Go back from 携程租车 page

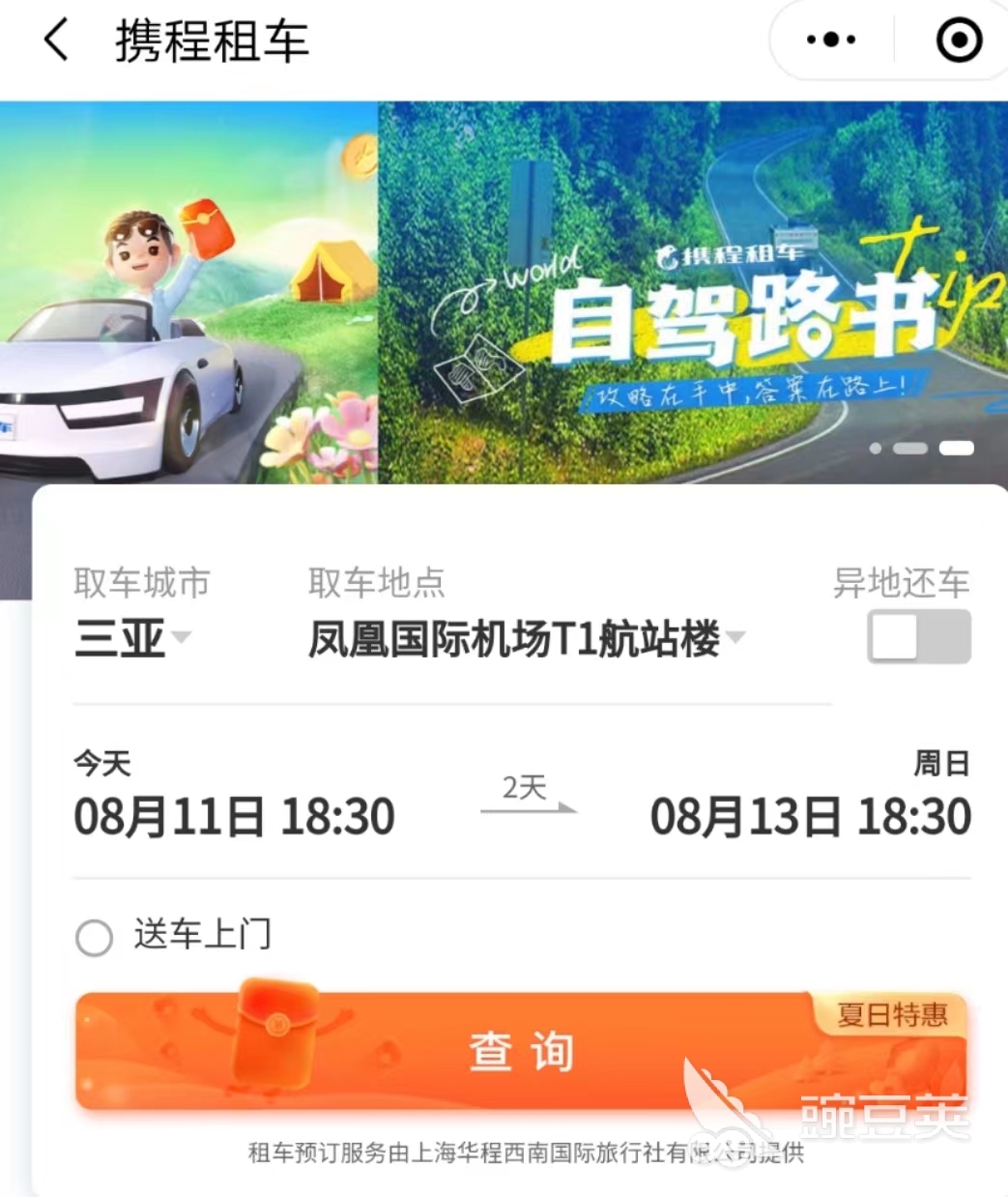coord(56,41)
